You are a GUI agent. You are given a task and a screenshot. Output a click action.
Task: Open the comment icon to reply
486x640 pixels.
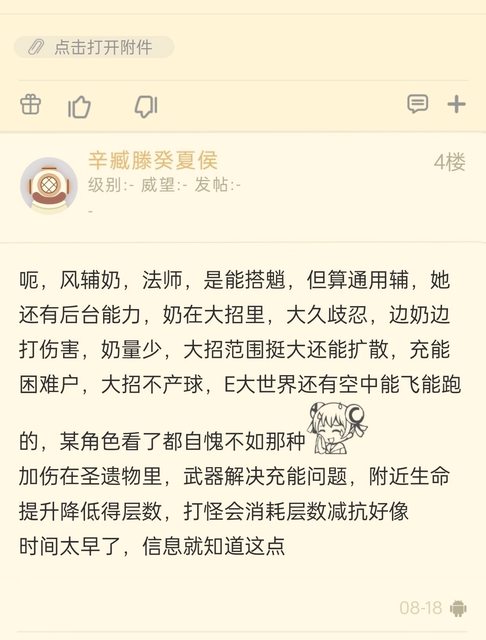(x=417, y=104)
